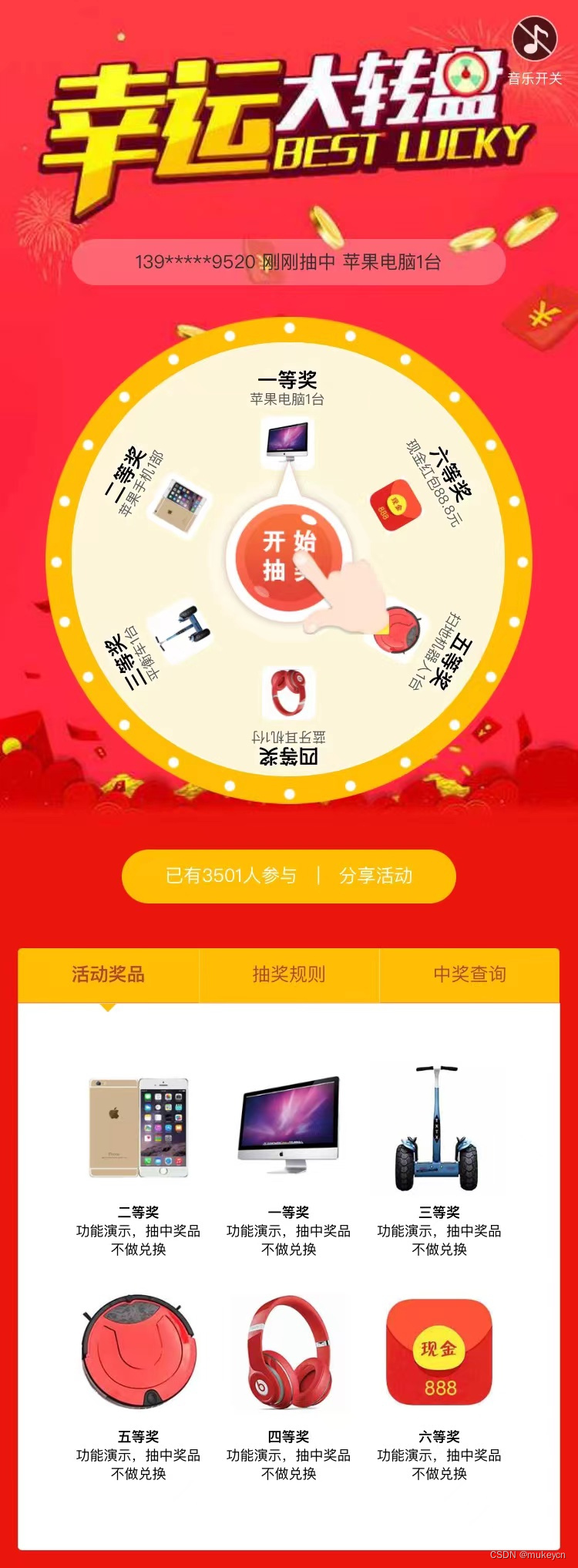
Task: Click the winner announcement banner for 苹果电脑
Action: click(289, 262)
